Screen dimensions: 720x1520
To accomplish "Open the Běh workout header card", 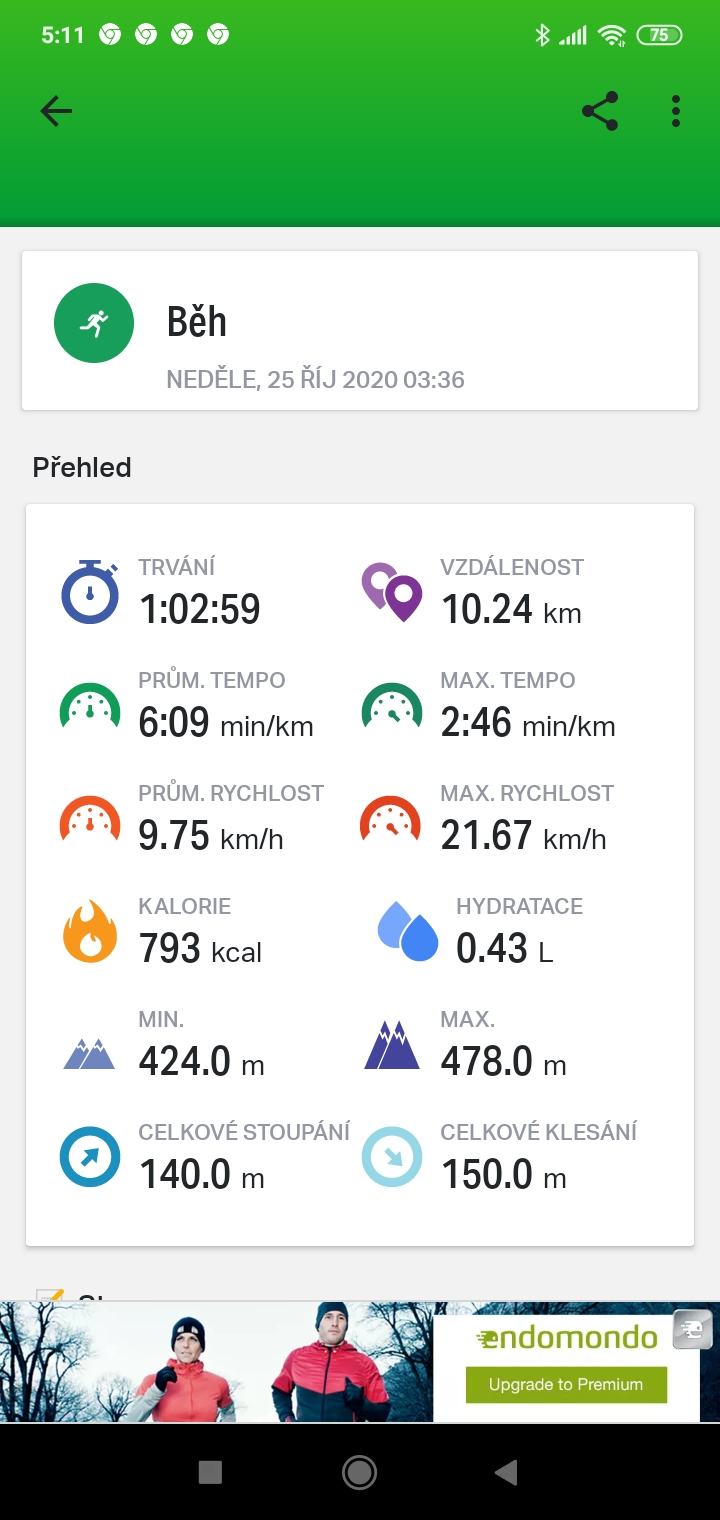I will [360, 330].
